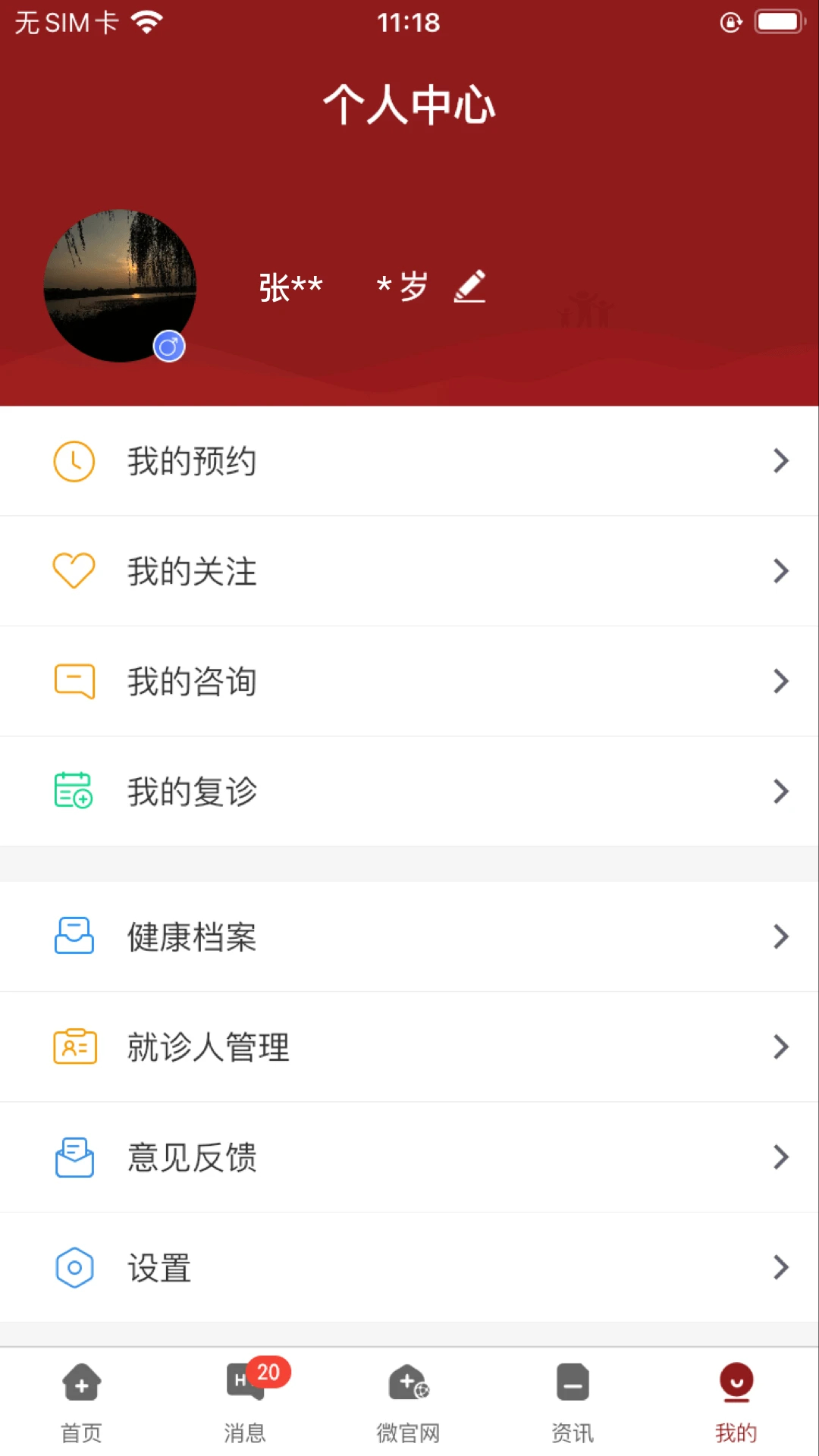Click the ID card icon for 就诊人管理

pos(74,1047)
